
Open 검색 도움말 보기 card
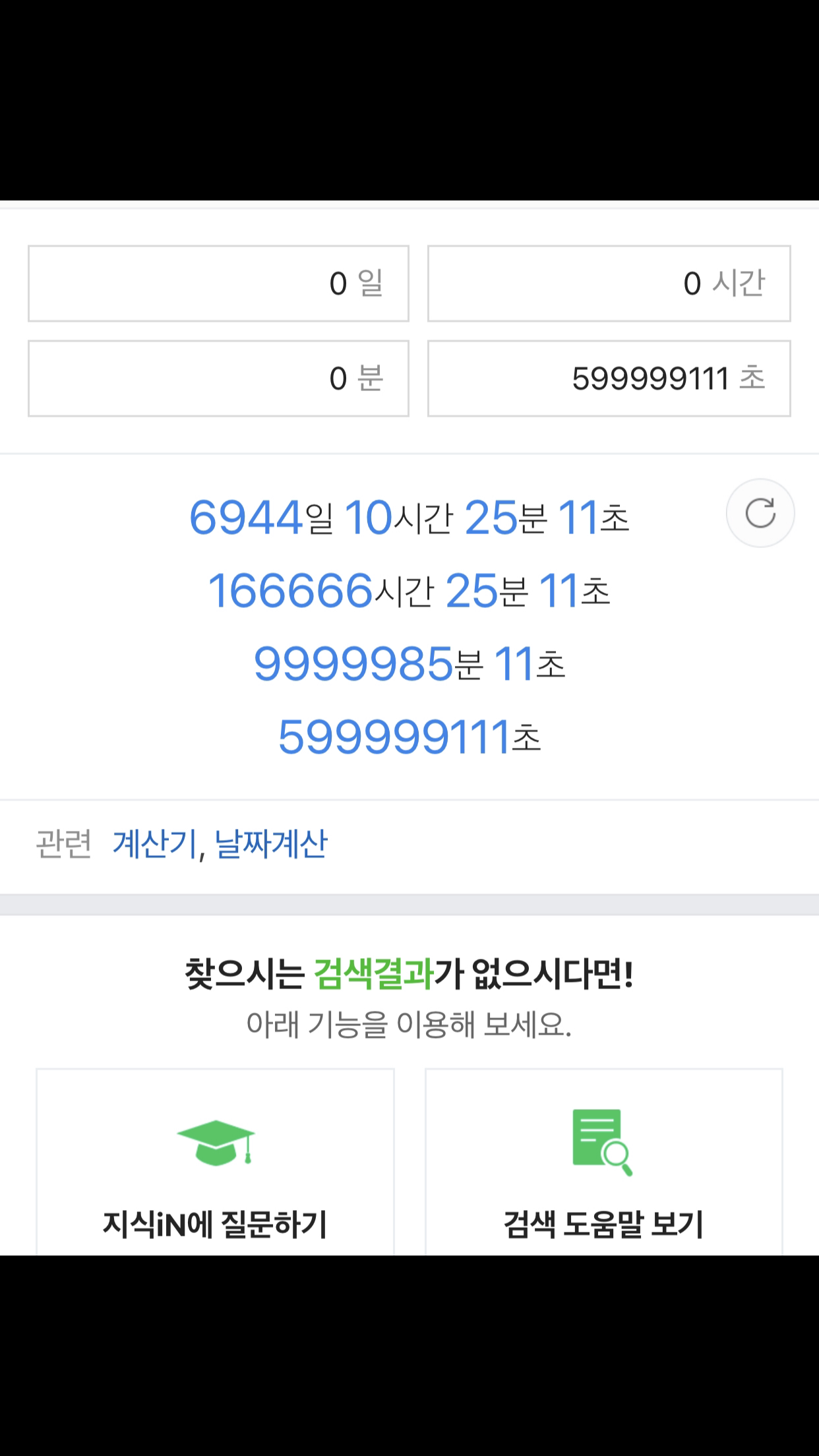(603, 1167)
